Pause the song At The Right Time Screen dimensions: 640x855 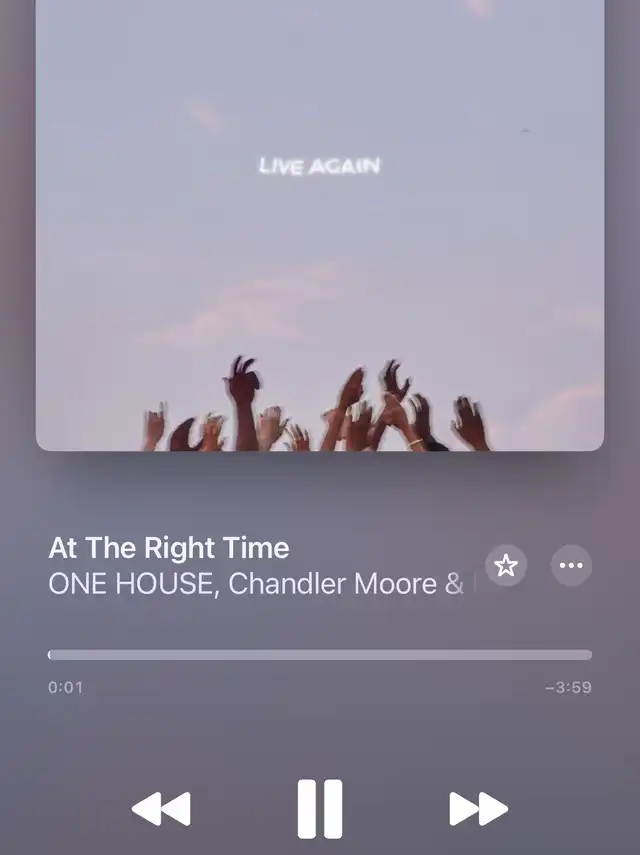coord(320,808)
